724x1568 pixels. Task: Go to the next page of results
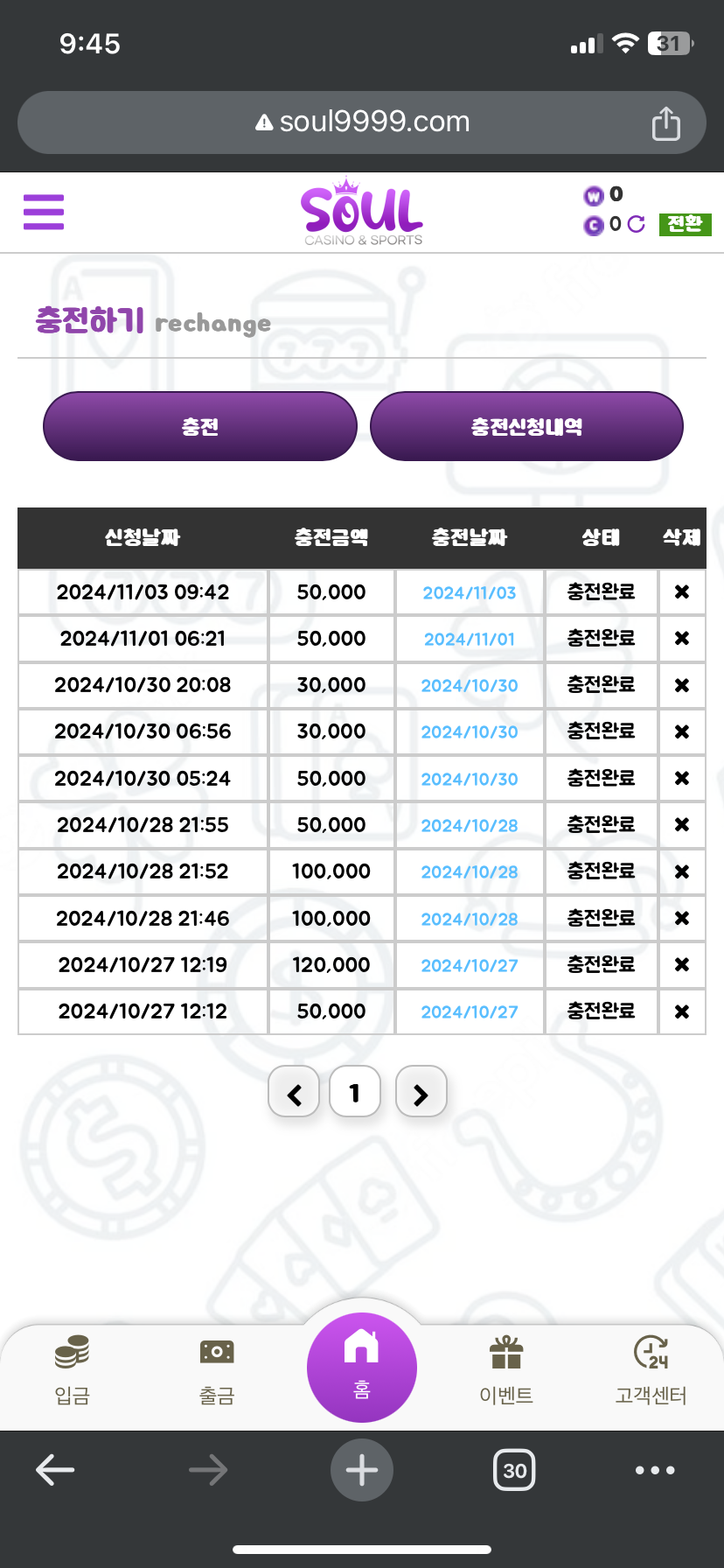tap(421, 1092)
